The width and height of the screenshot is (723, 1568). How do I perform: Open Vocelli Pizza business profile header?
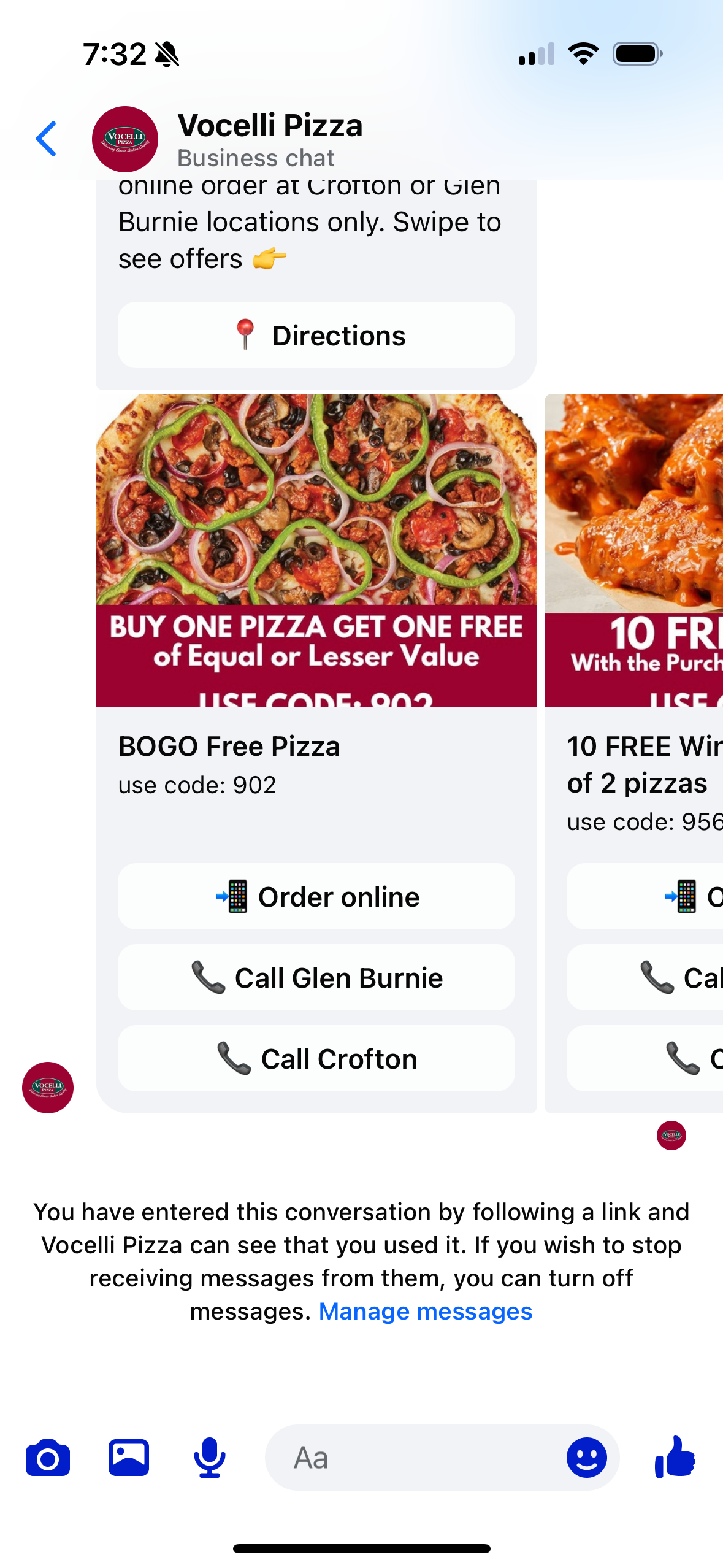[270, 139]
